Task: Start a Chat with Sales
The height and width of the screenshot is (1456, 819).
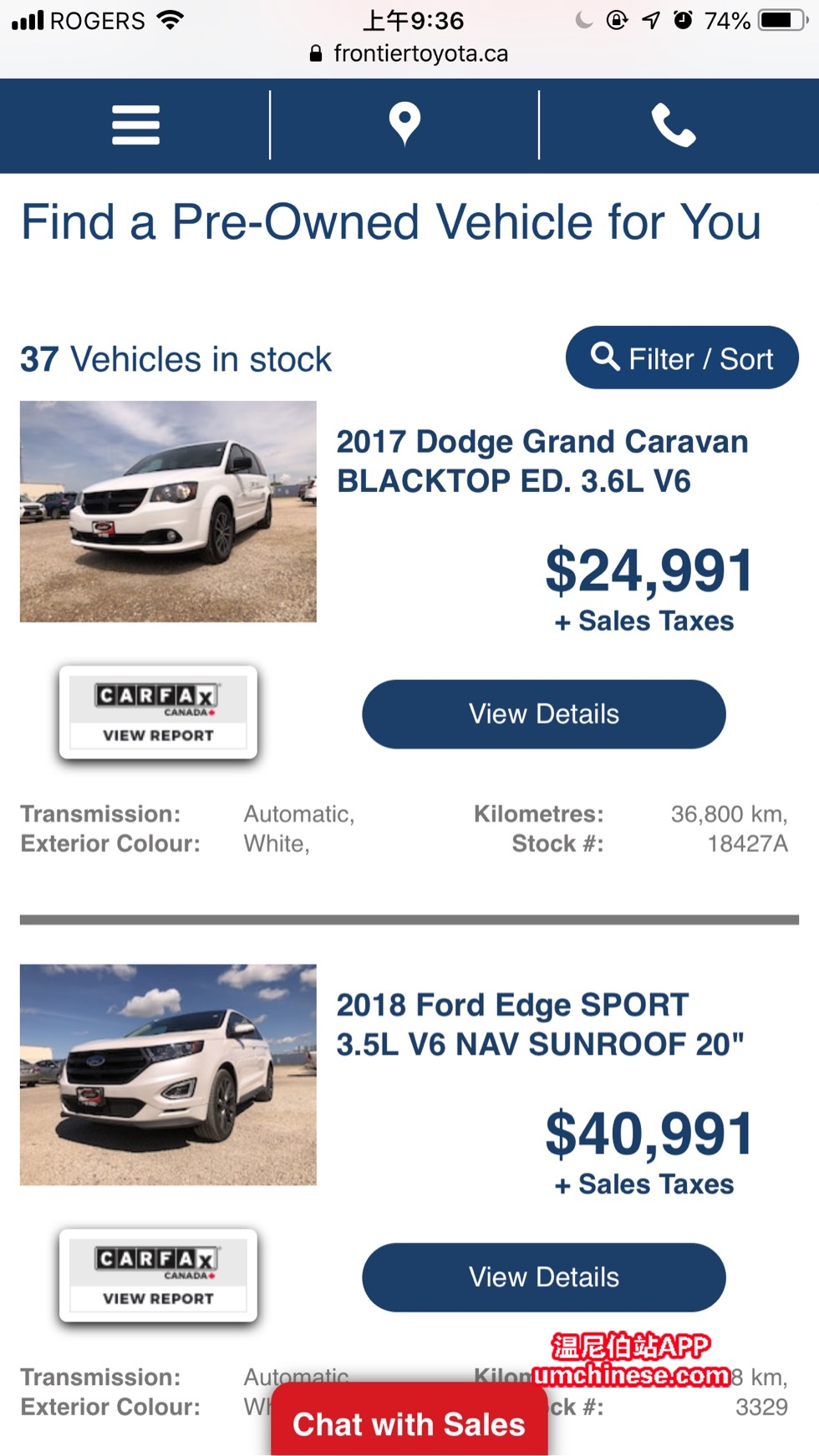Action: (x=409, y=1423)
